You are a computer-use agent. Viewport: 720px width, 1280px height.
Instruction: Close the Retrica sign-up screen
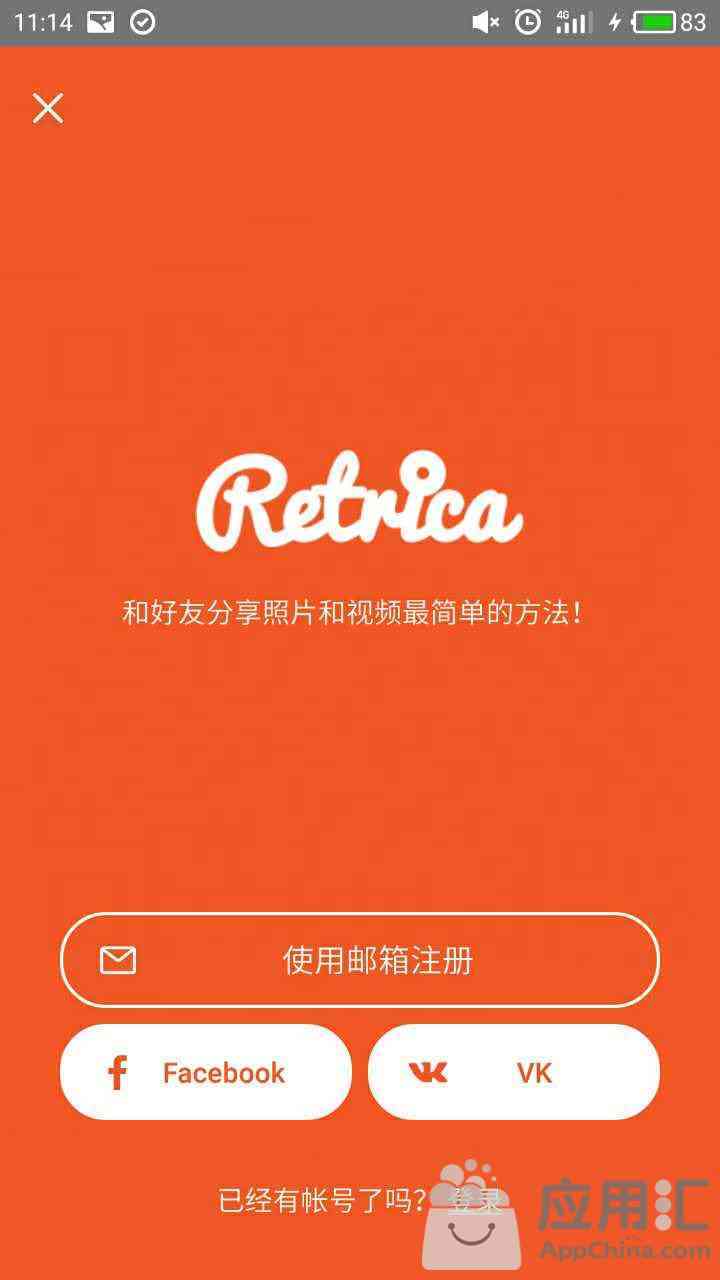pyautogui.click(x=48, y=108)
